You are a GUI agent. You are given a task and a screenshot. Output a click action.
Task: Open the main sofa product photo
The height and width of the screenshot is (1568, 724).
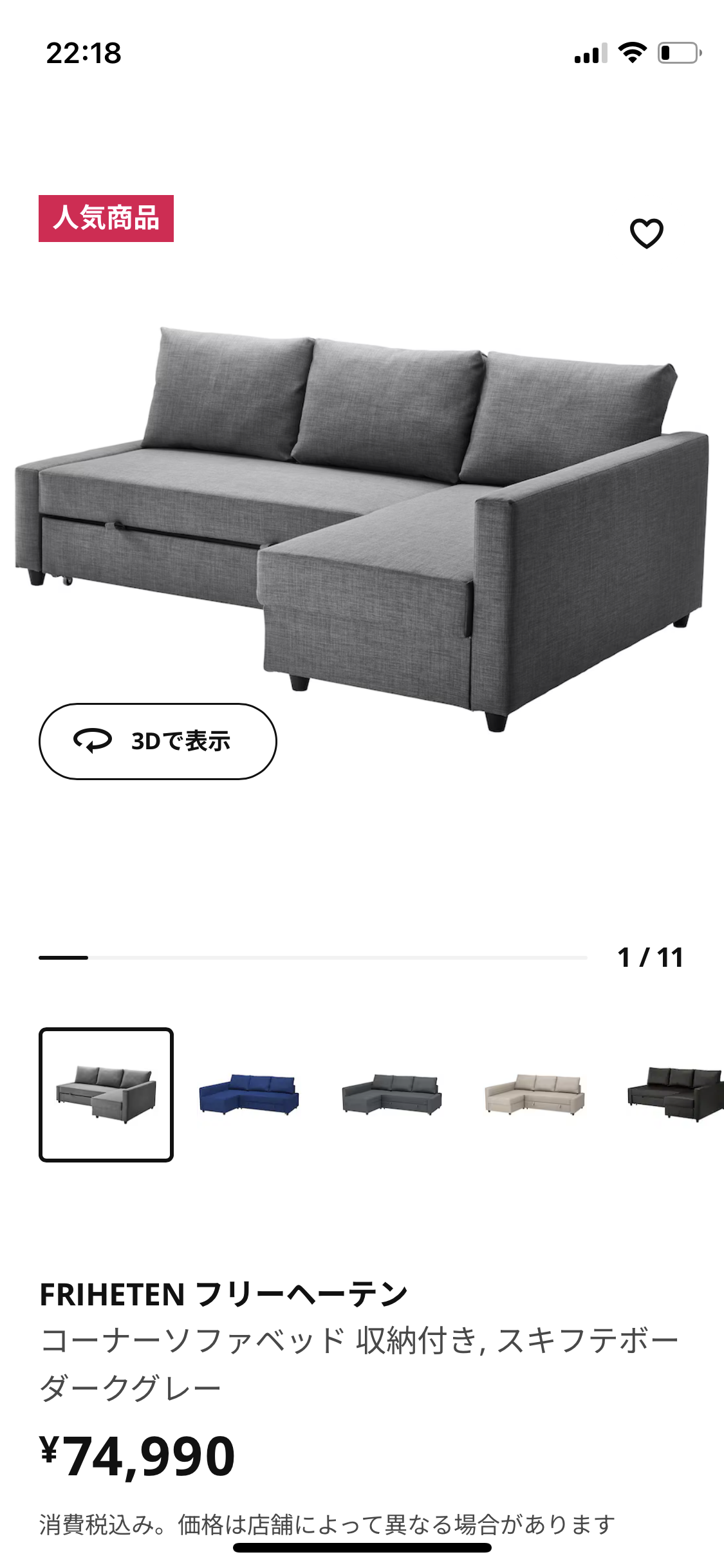click(x=360, y=515)
